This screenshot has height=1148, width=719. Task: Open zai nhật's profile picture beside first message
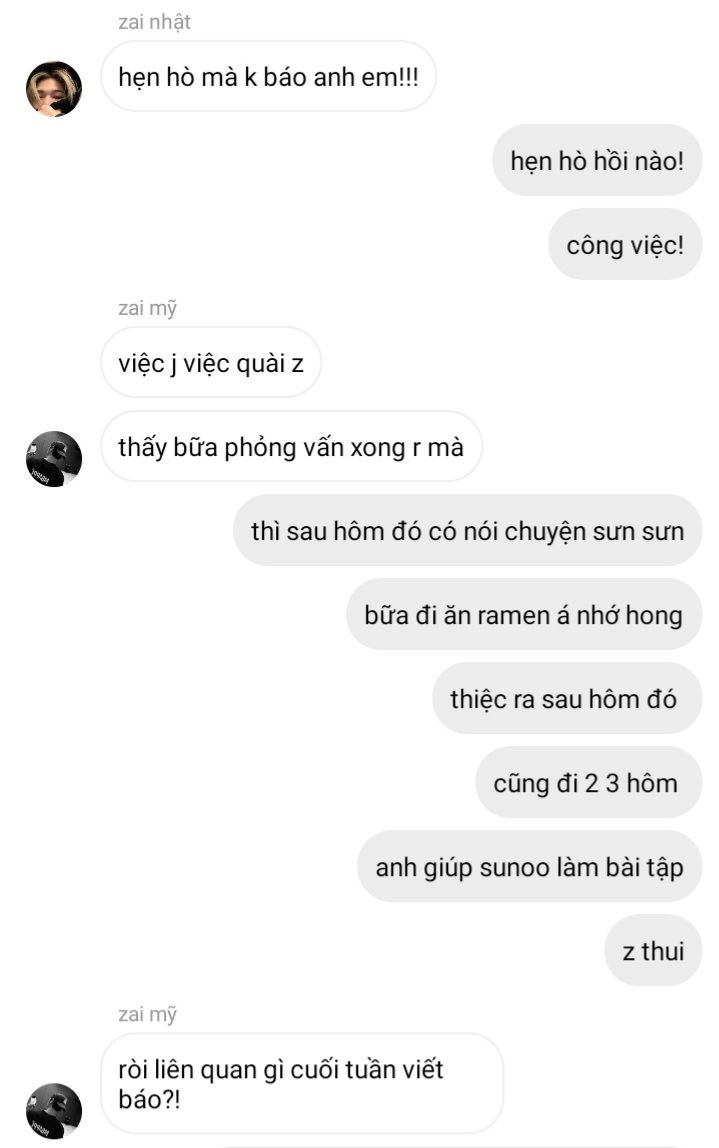(53, 89)
